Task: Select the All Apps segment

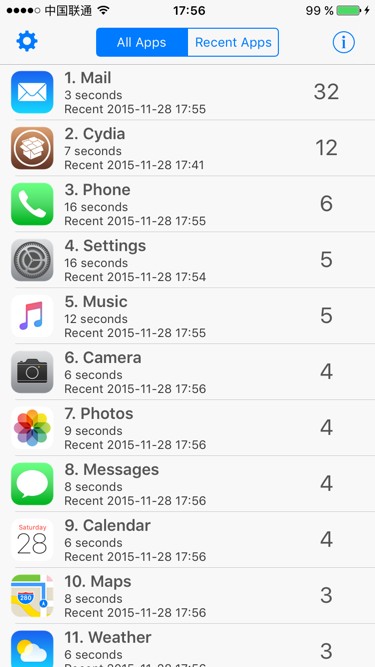Action: coord(142,42)
